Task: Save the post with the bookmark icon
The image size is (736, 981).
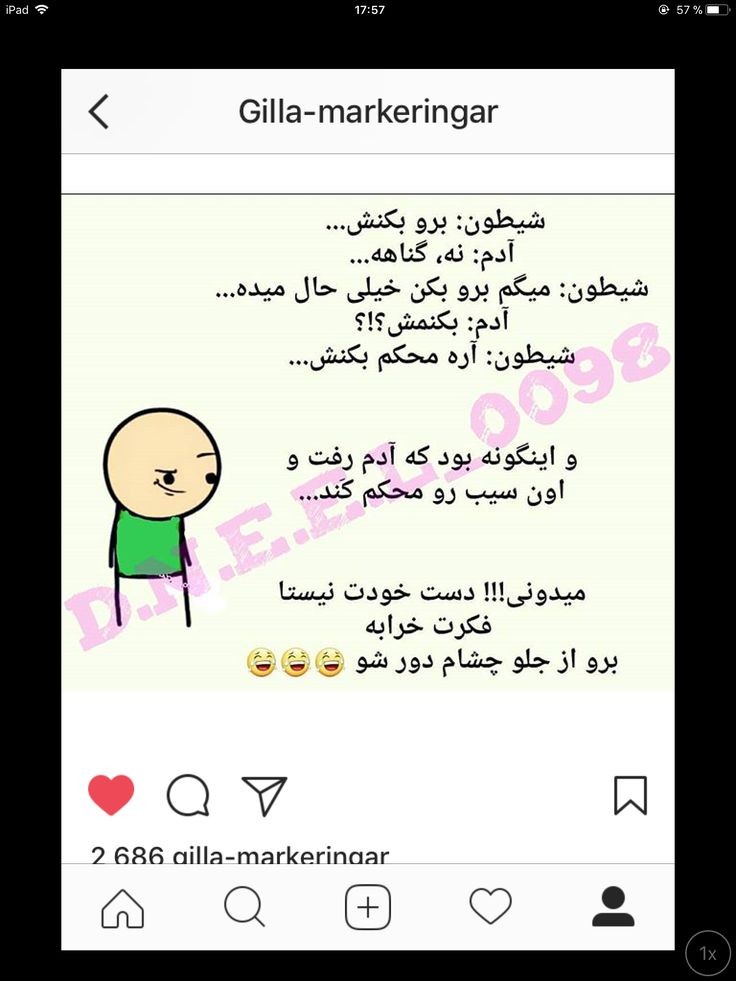Action: click(630, 796)
